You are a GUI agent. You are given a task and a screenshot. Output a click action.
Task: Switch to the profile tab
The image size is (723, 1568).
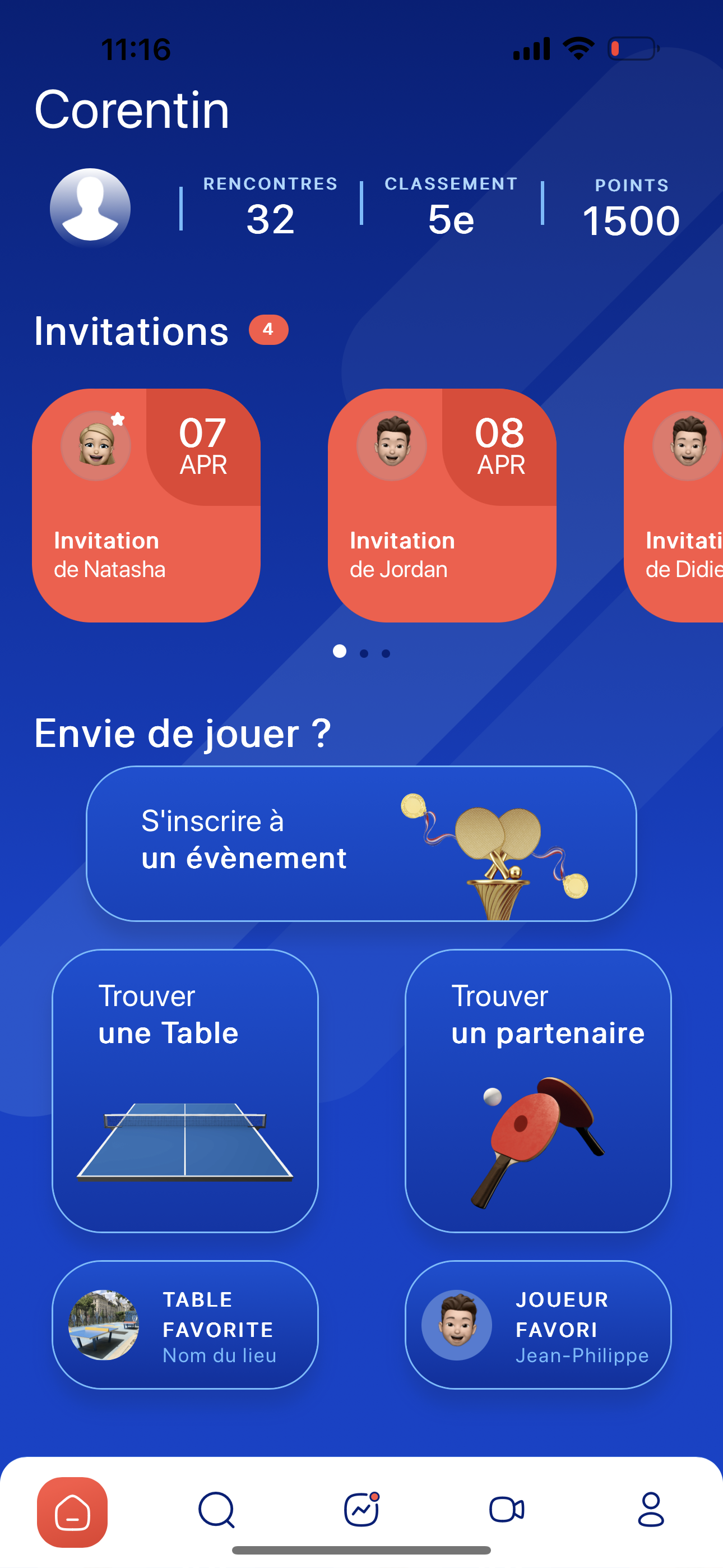pos(651,1510)
